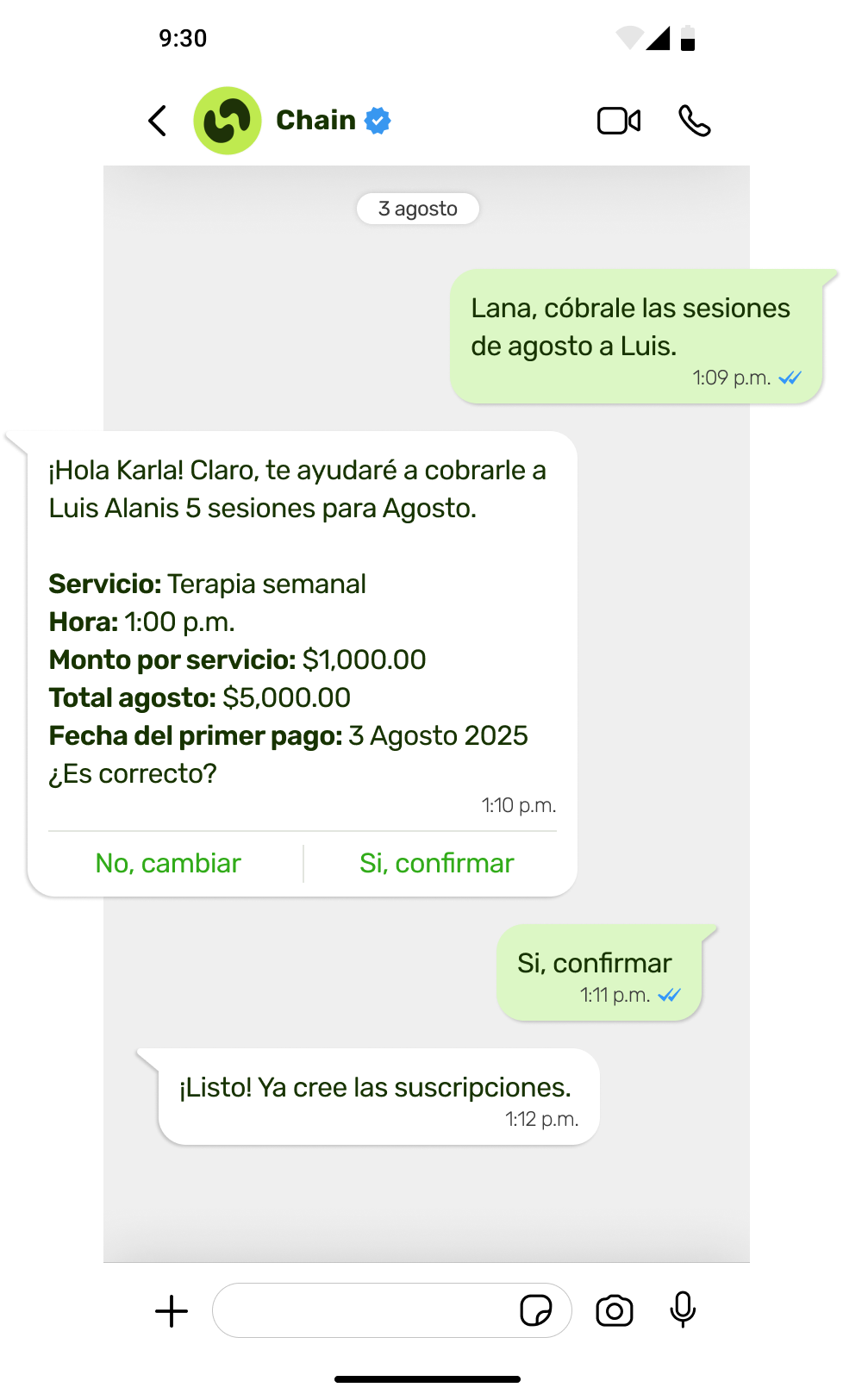
Task: Start a voice call with Chain
Action: coord(695,122)
